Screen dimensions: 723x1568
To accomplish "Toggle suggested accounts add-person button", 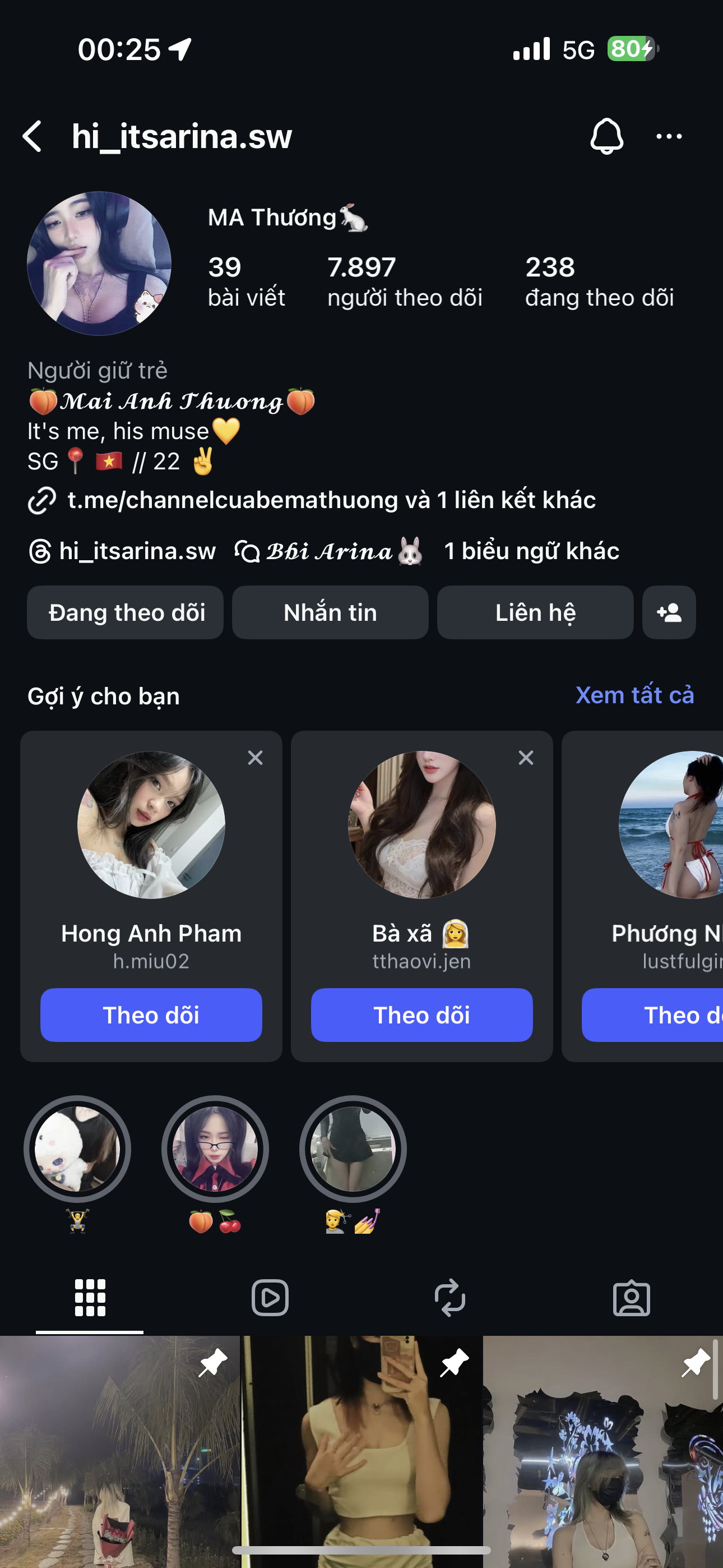I will [x=669, y=612].
